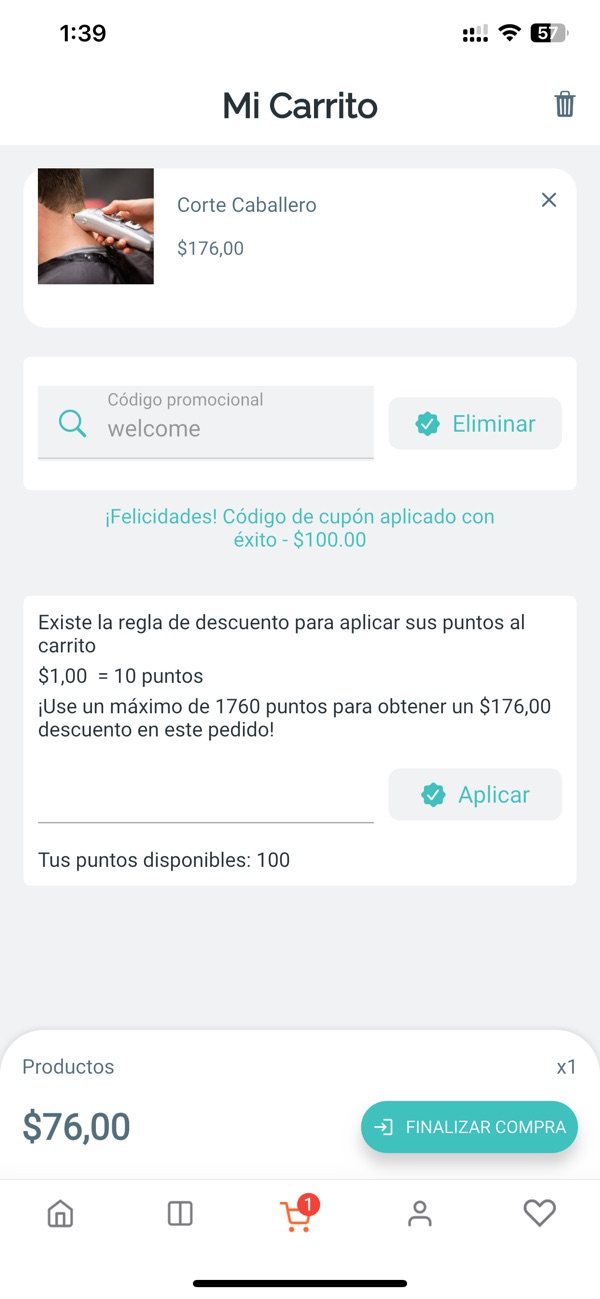The height and width of the screenshot is (1299, 600).
Task: Focus the points entry field
Action: pyautogui.click(x=206, y=797)
